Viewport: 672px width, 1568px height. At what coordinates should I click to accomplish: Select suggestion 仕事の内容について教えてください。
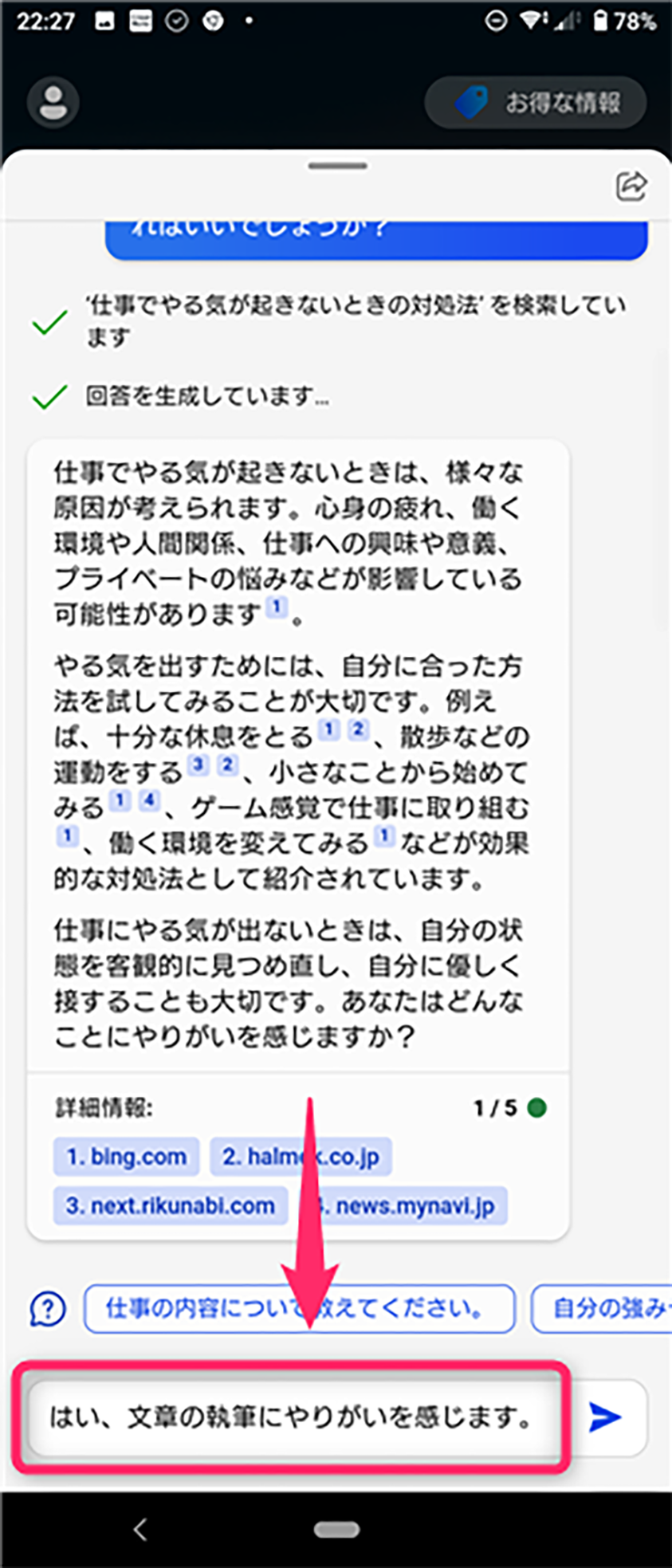click(299, 1309)
